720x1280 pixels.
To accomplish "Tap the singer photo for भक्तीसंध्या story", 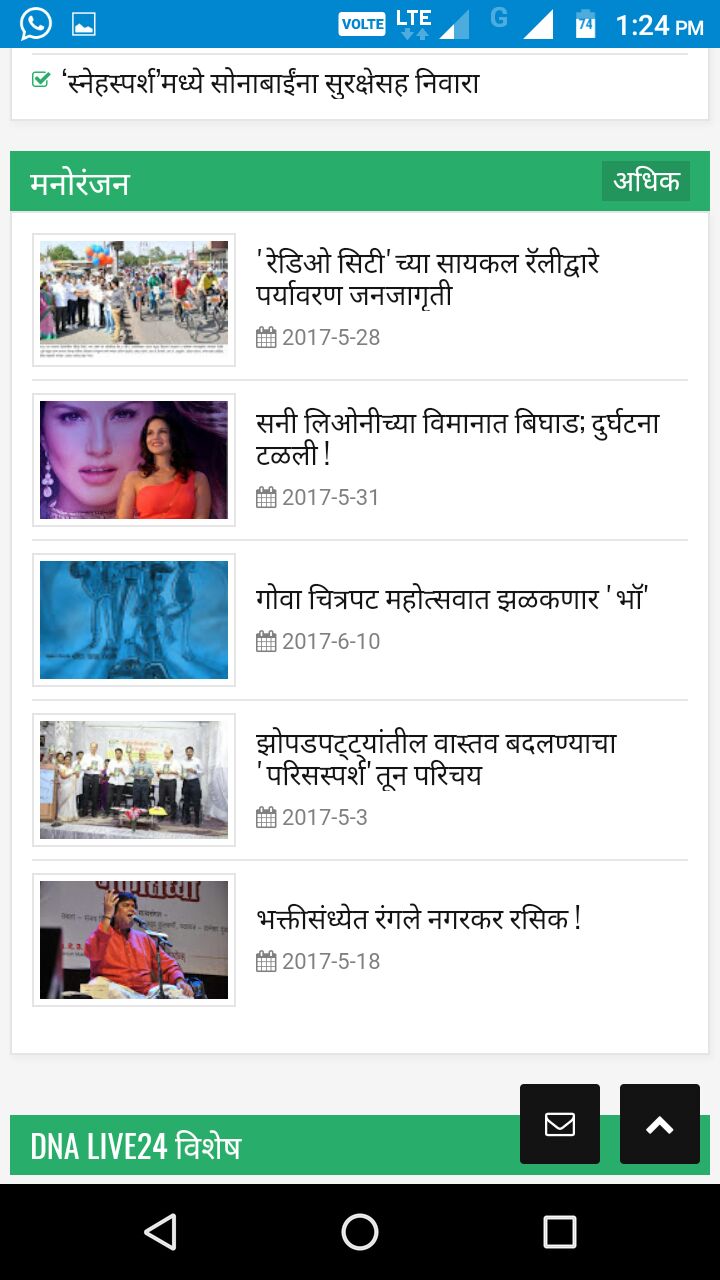I will click(x=134, y=940).
